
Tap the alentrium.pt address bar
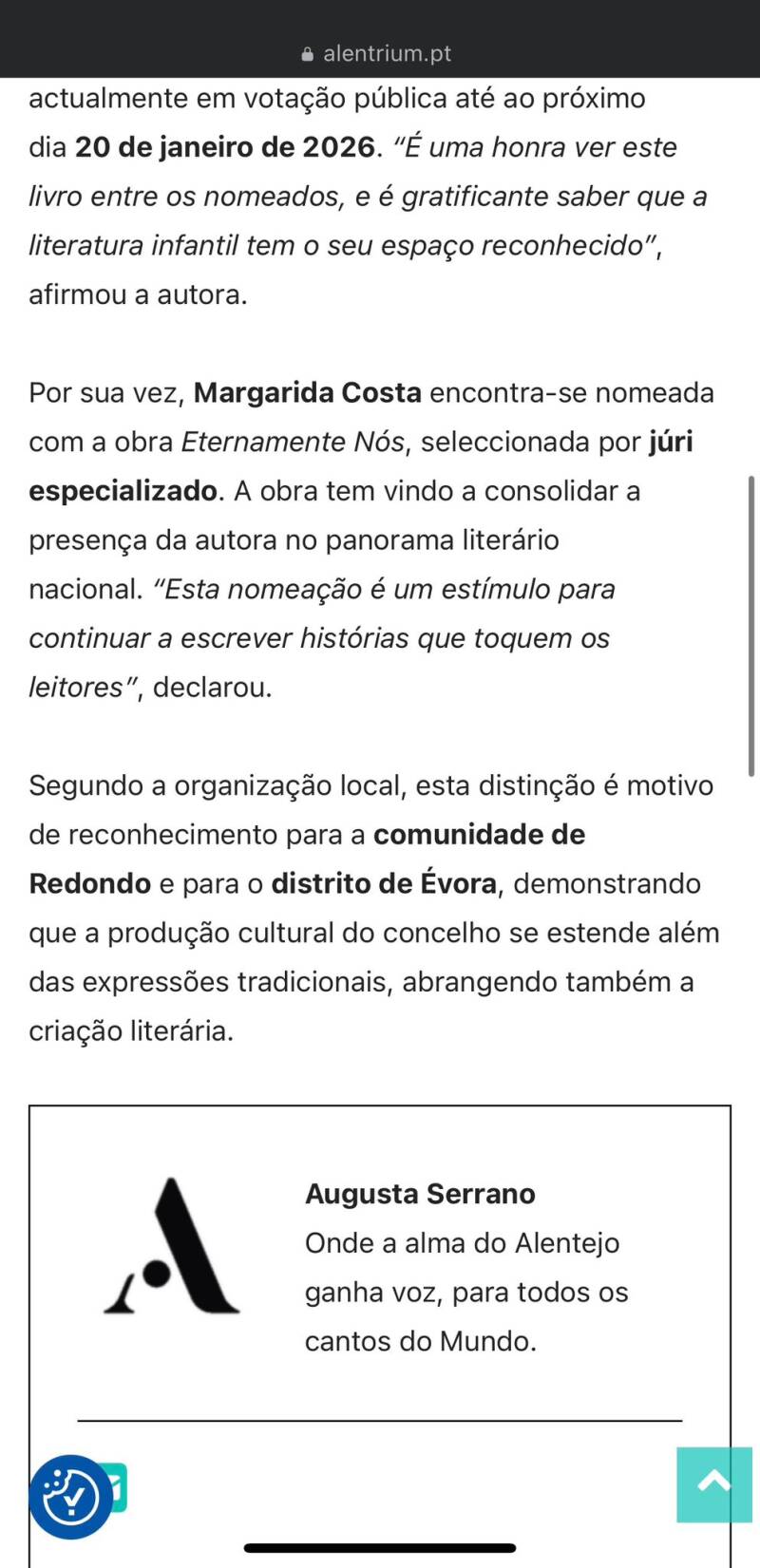(x=378, y=53)
